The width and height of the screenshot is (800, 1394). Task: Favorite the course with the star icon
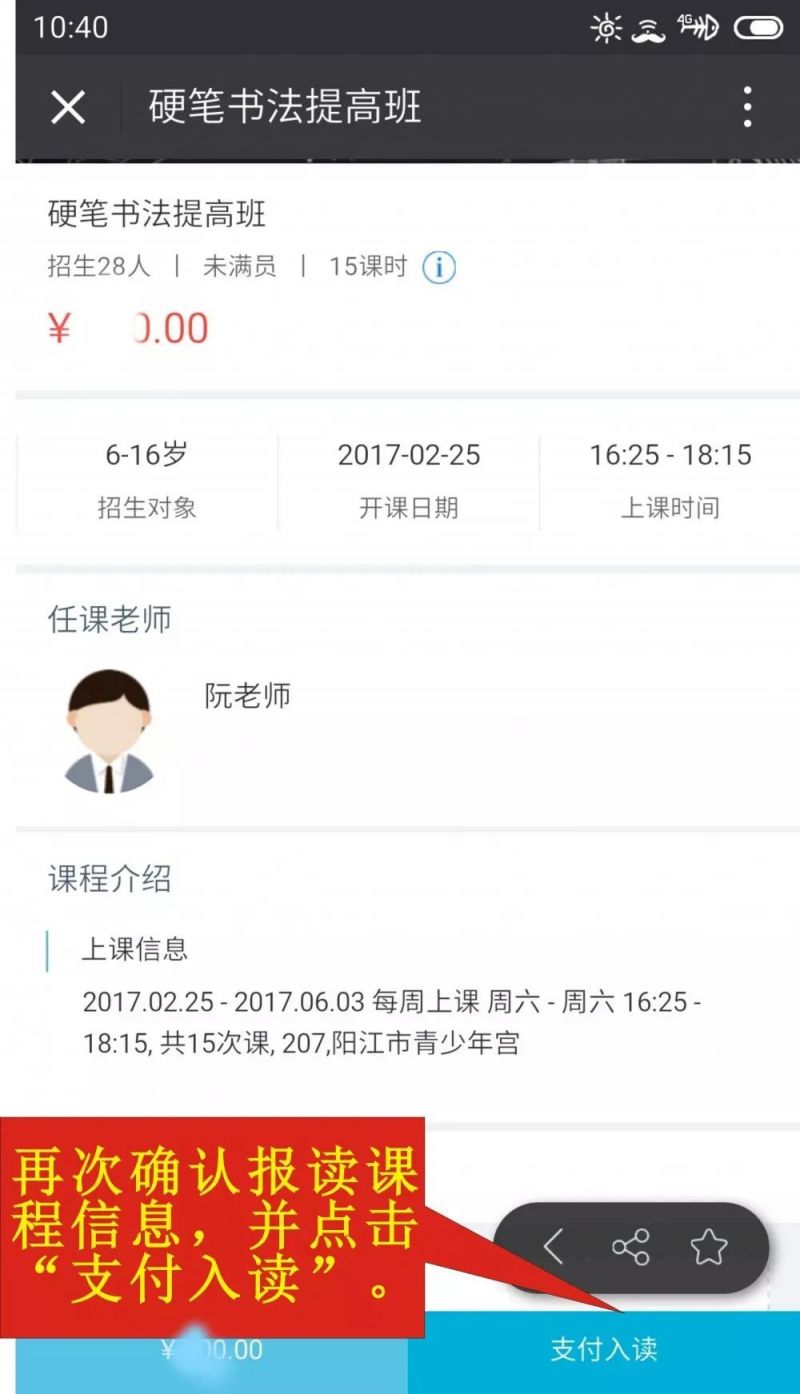[708, 1247]
